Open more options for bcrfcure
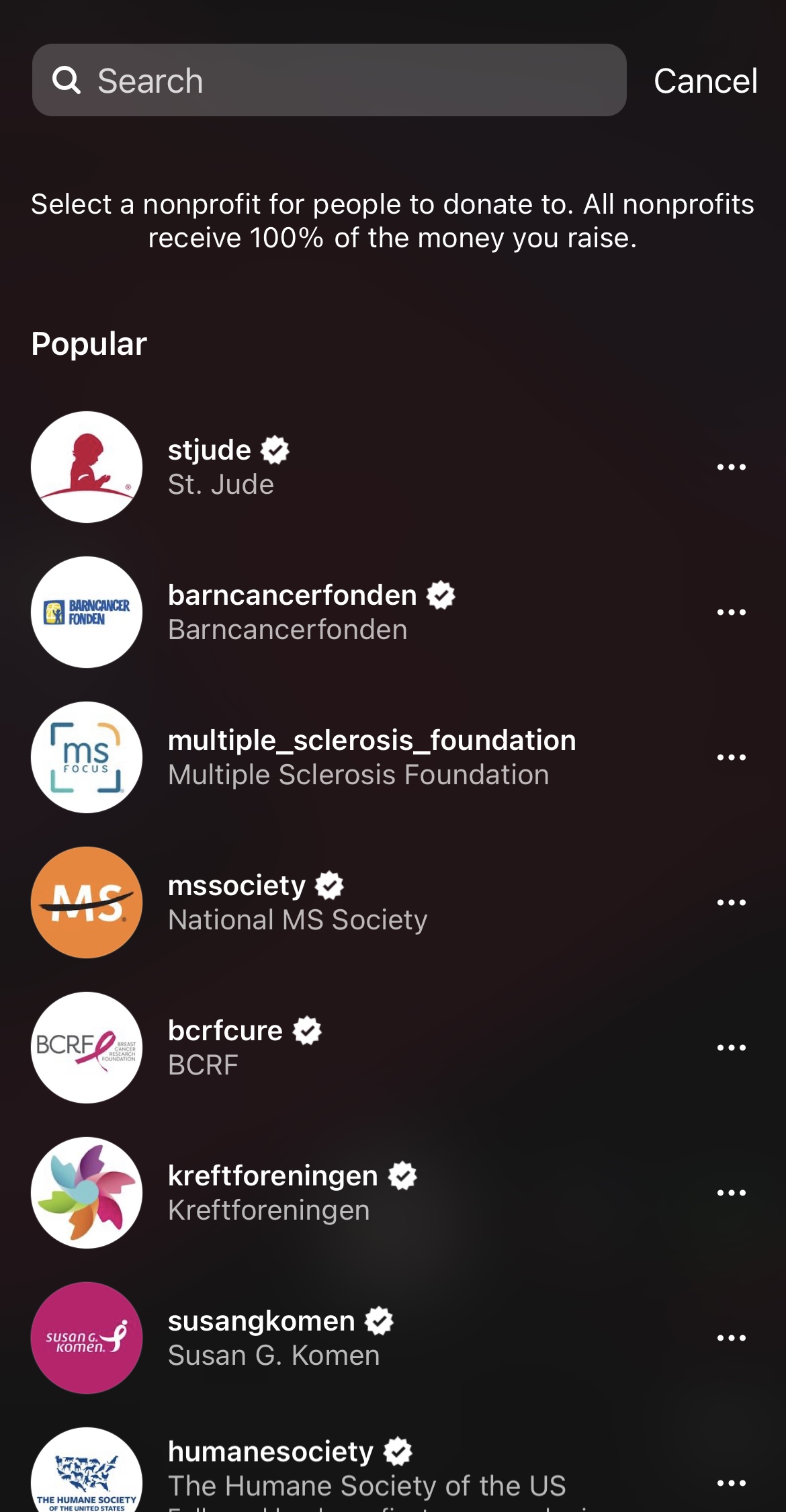 coord(731,1048)
